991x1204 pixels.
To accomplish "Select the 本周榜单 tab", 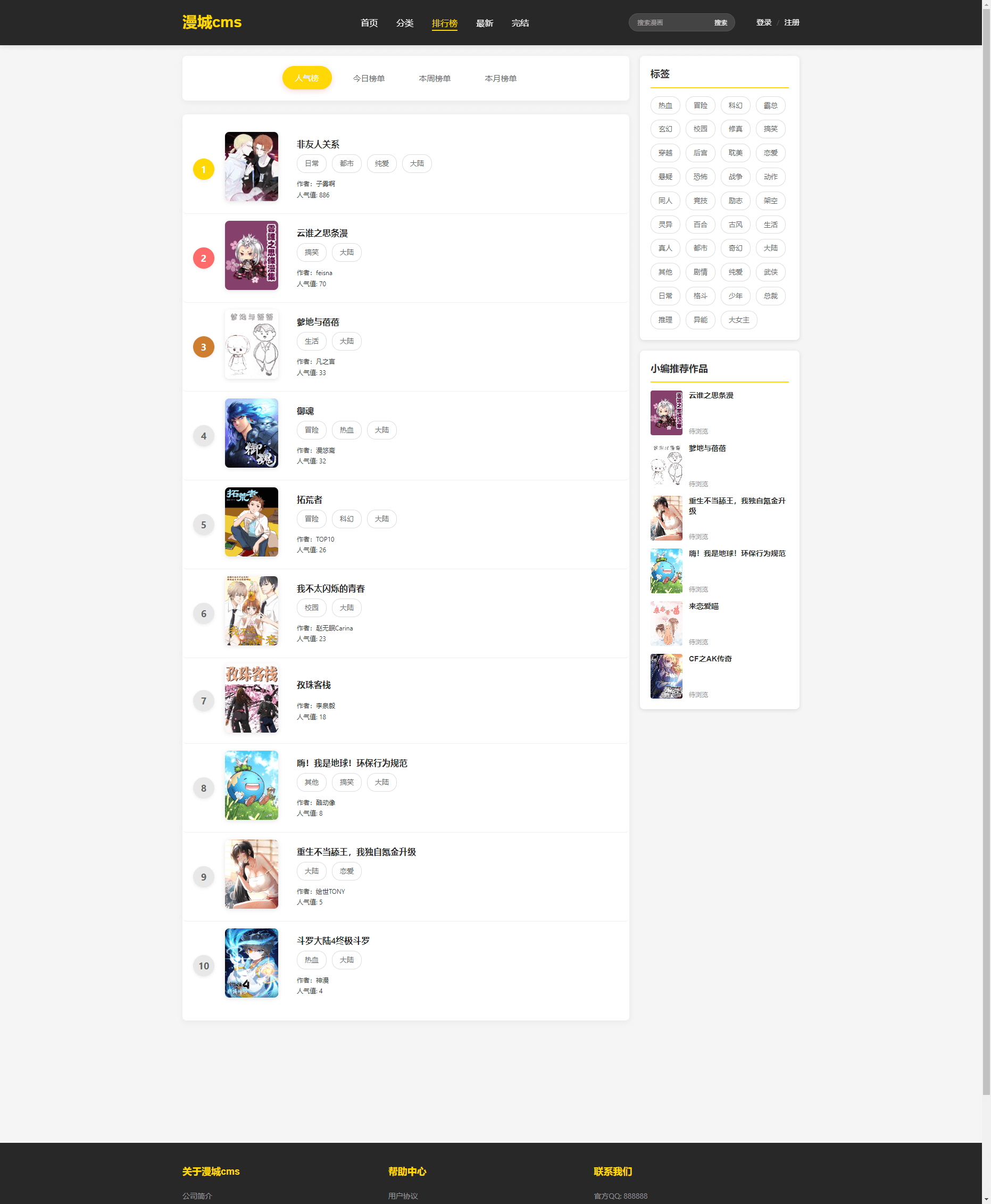I will click(x=435, y=78).
